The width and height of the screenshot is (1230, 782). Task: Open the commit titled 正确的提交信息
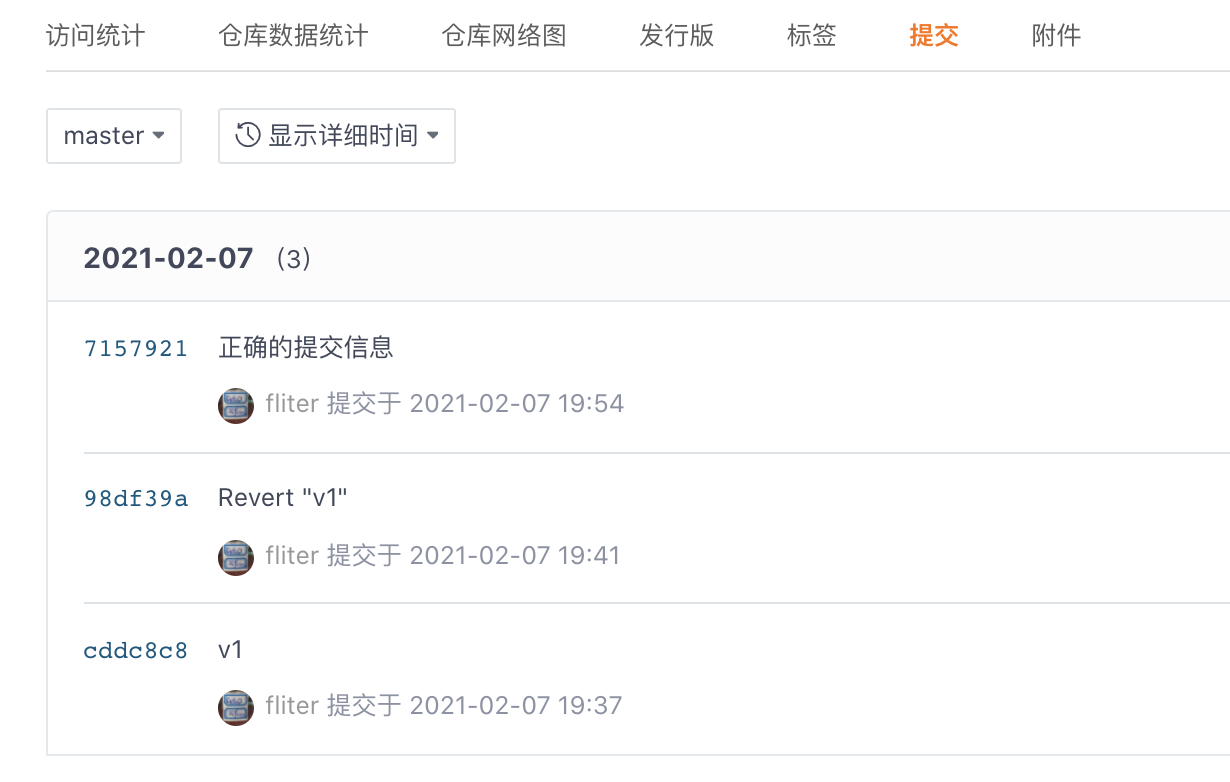(x=306, y=348)
